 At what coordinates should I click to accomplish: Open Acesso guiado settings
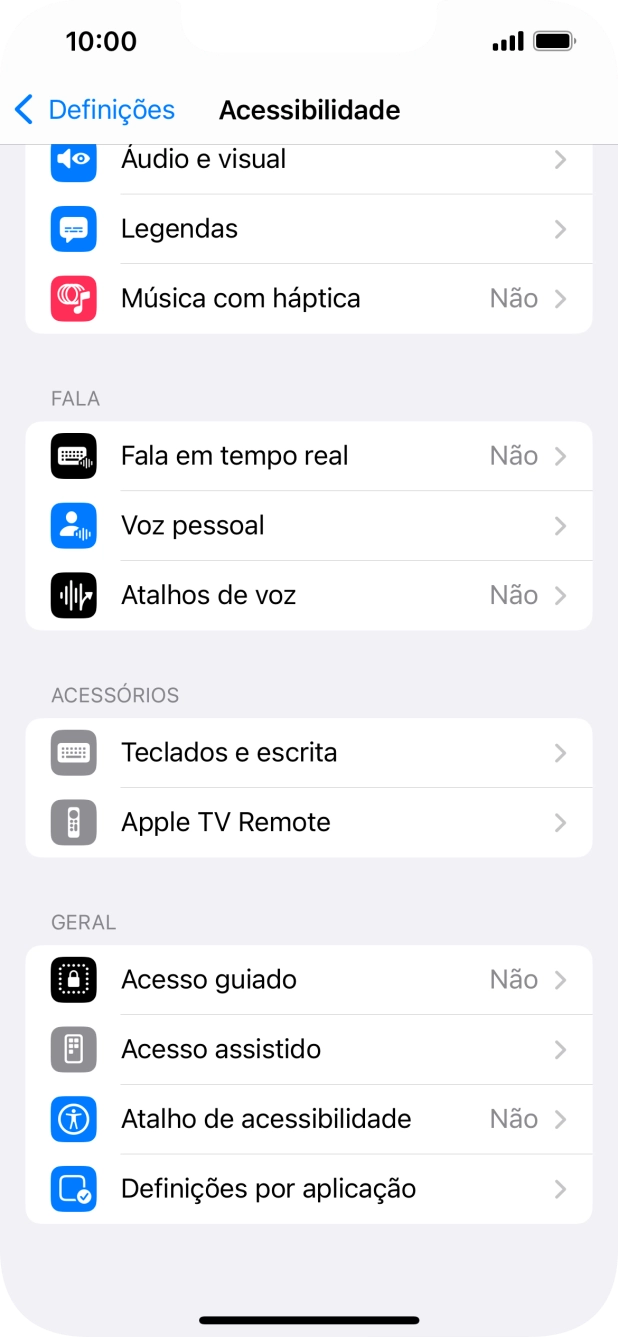pos(308,980)
